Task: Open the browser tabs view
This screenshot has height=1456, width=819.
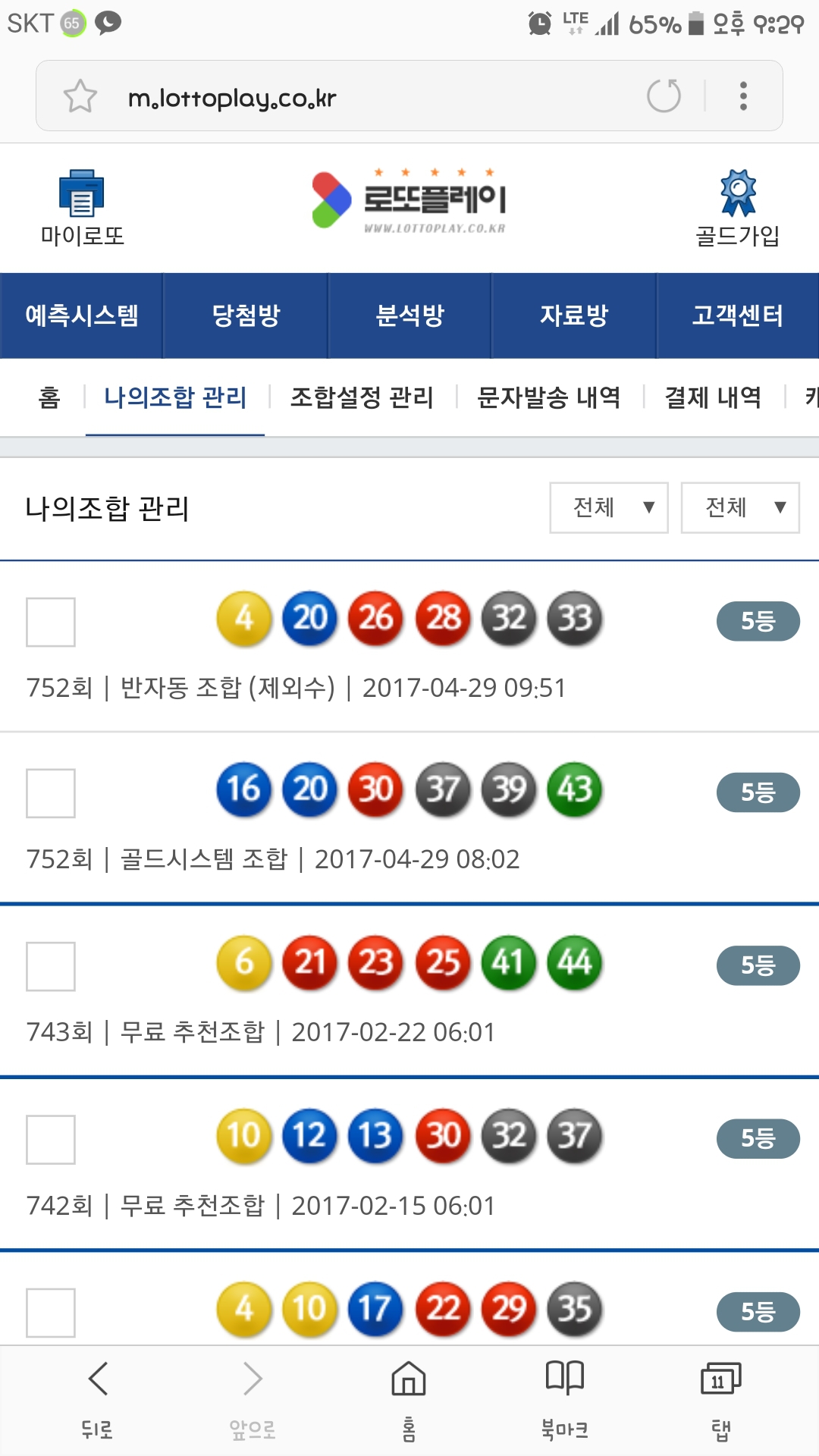Action: (x=720, y=1397)
